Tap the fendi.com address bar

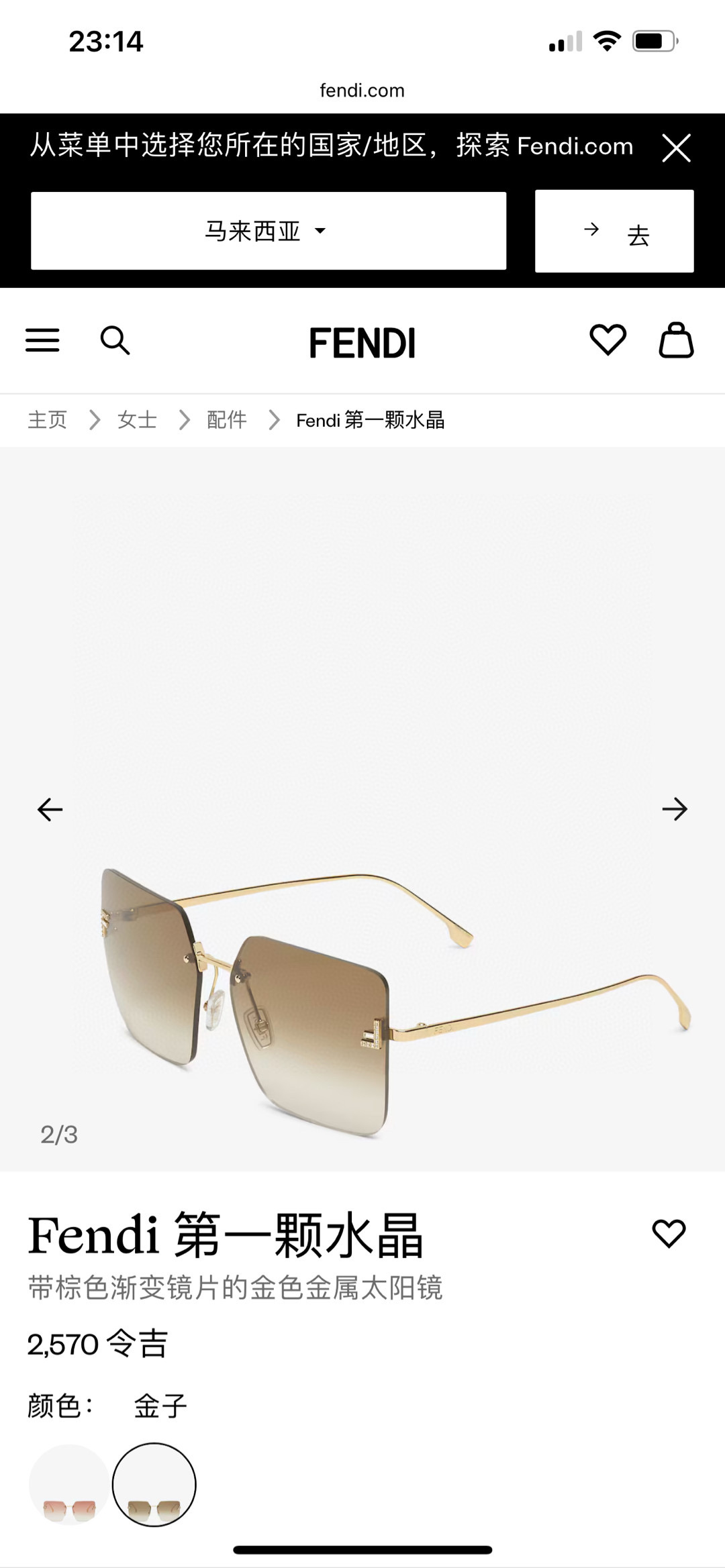click(362, 91)
